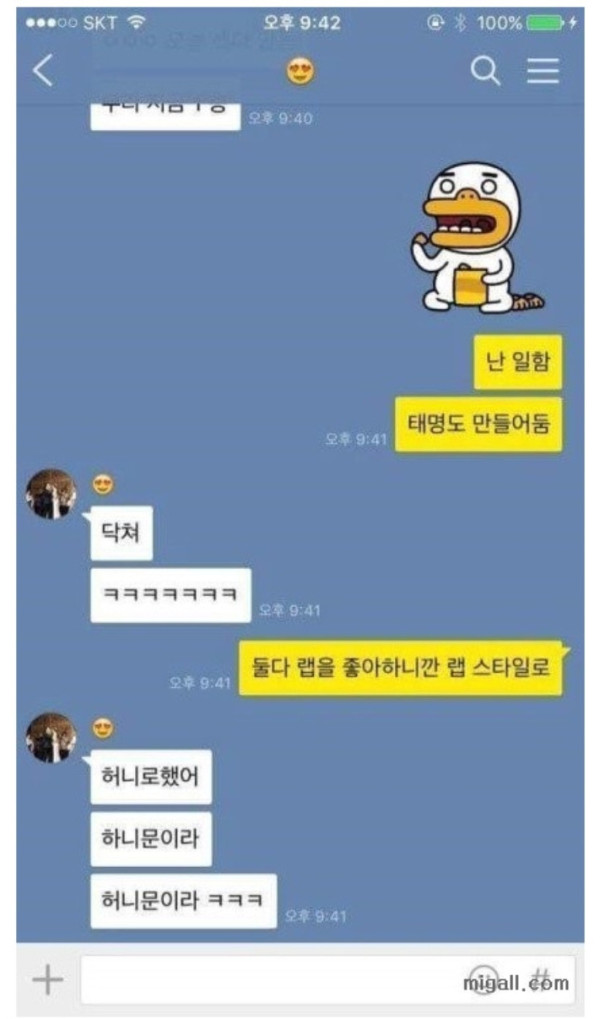
Task: Search within this conversation
Action: 486,71
